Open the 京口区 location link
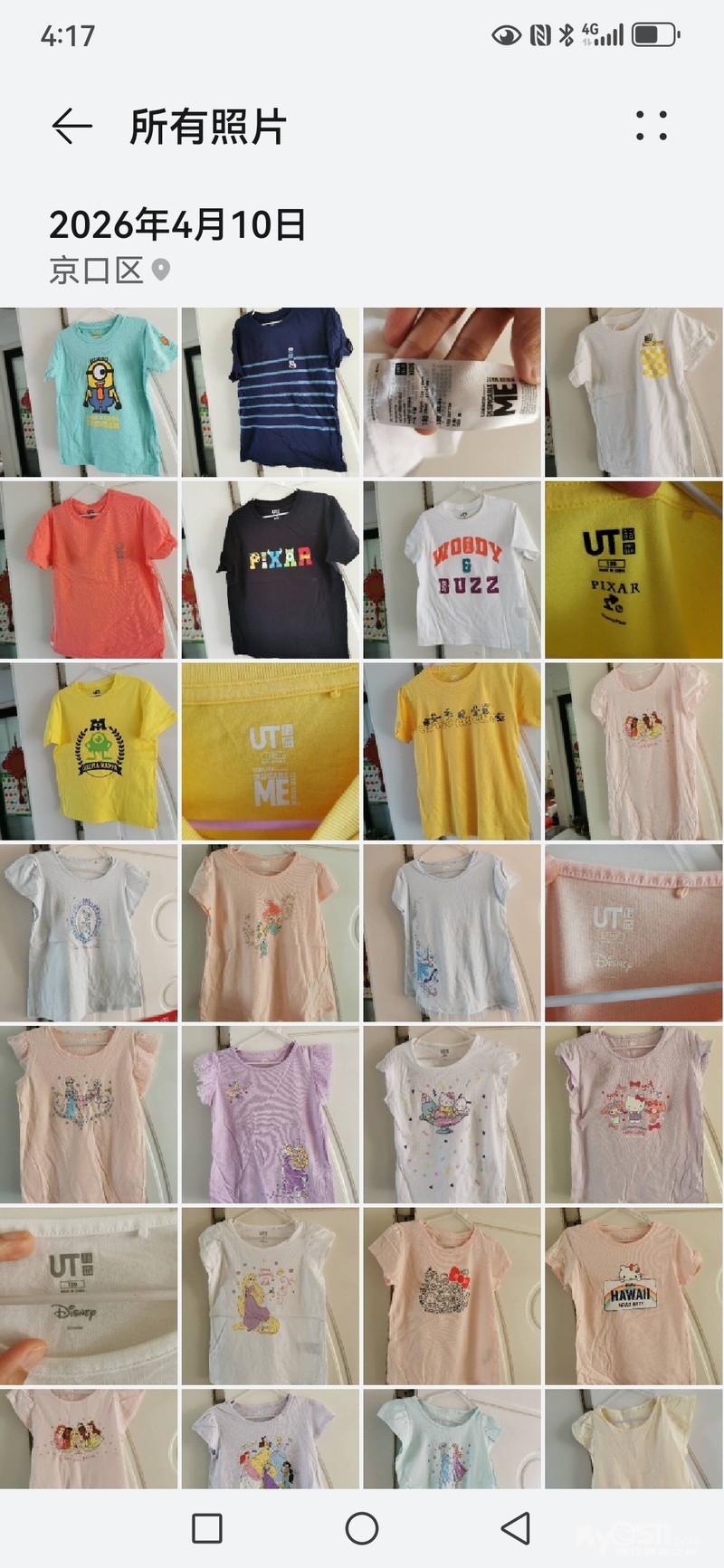This screenshot has width=724, height=1568. tap(110, 270)
